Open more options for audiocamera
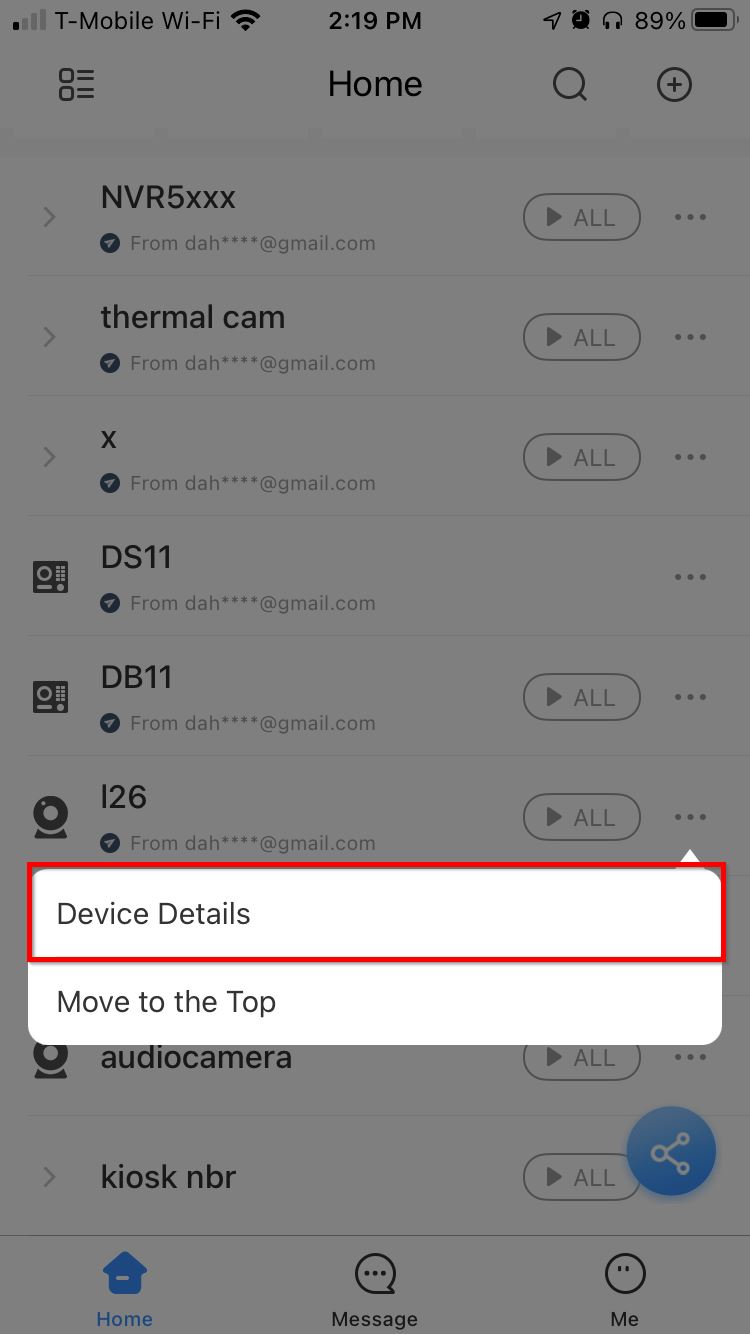This screenshot has width=750, height=1334. coord(690,1057)
